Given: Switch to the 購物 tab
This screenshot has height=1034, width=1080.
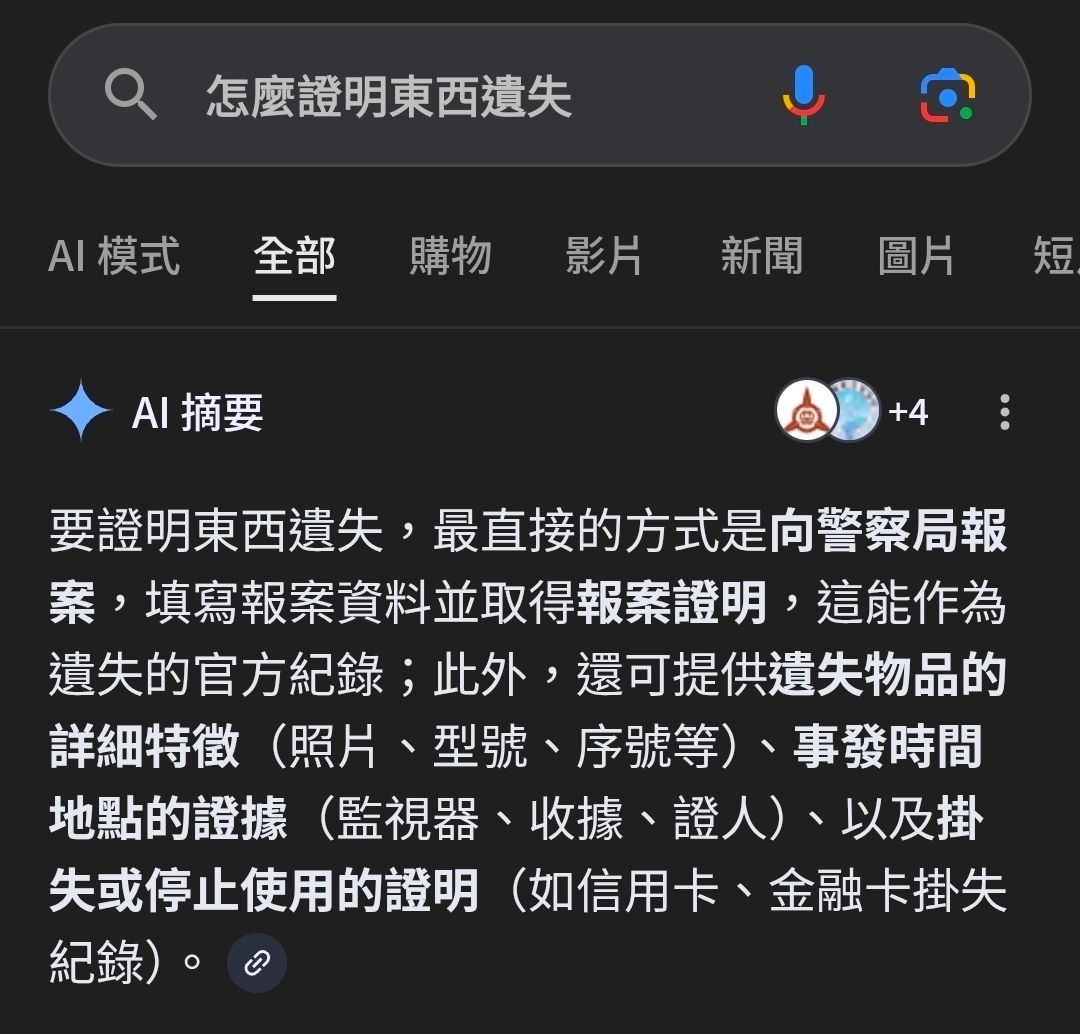Looking at the screenshot, I should [x=450, y=256].
